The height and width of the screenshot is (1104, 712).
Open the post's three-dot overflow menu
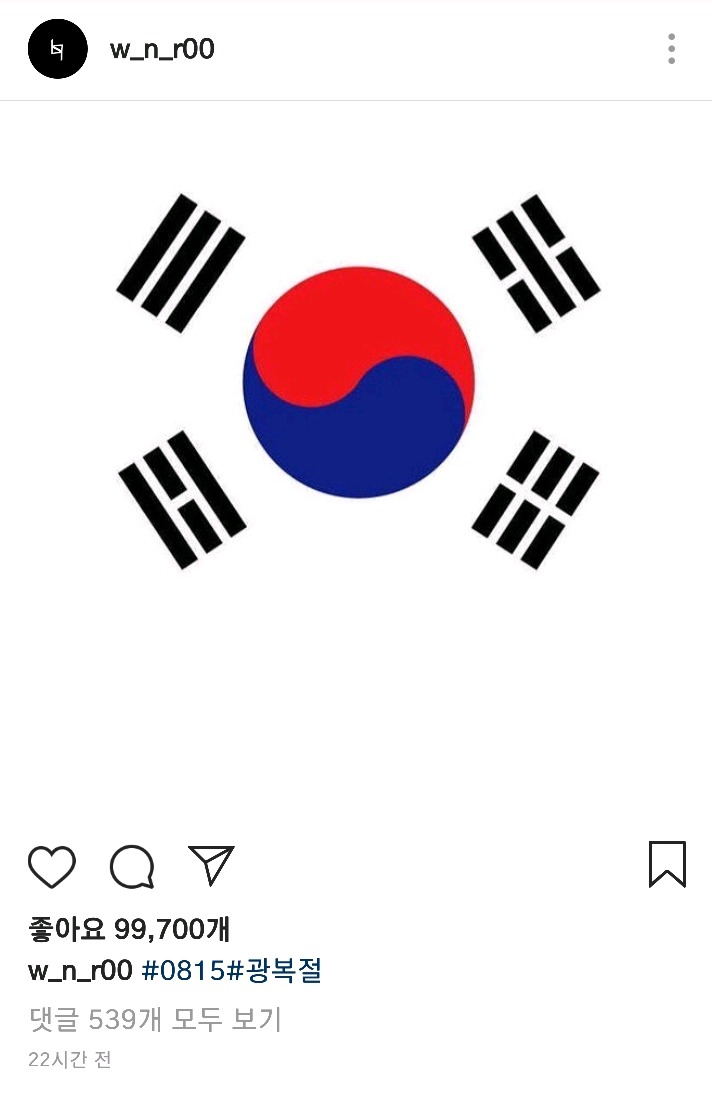point(671,49)
